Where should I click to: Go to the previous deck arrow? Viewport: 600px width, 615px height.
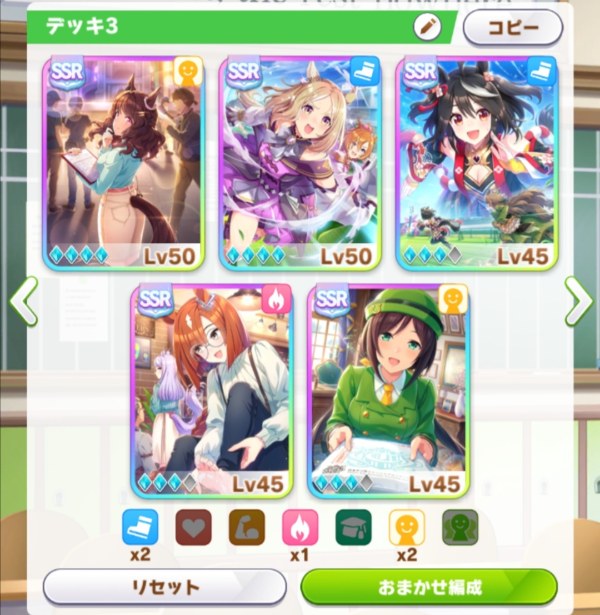pyautogui.click(x=24, y=298)
